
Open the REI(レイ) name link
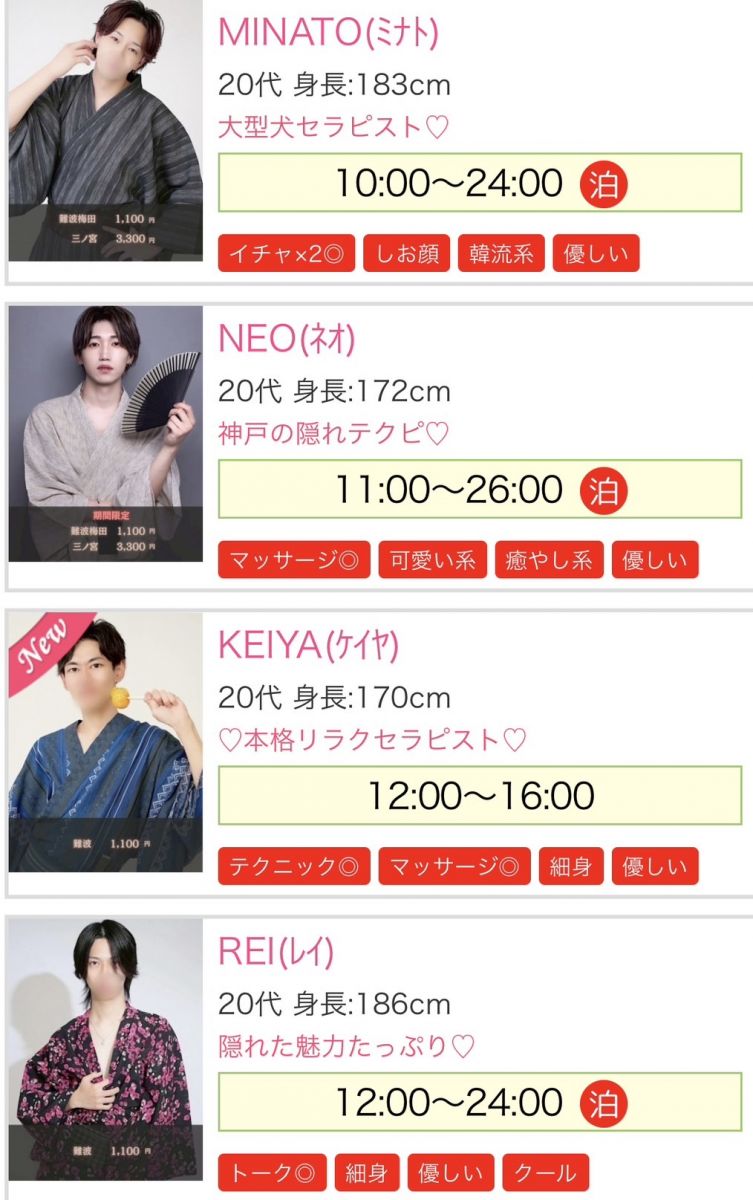276,952
